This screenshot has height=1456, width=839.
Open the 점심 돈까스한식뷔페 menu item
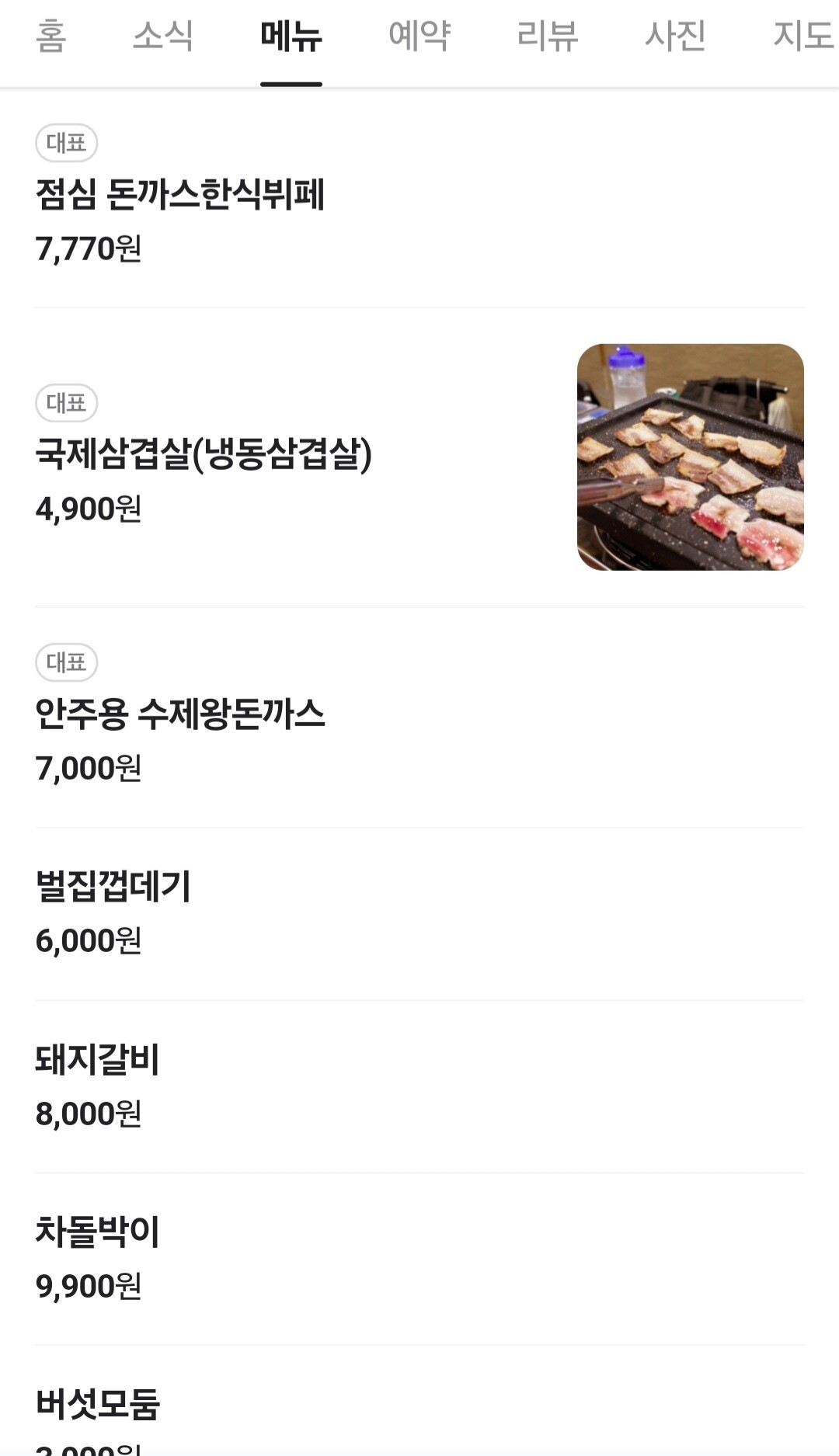point(180,195)
